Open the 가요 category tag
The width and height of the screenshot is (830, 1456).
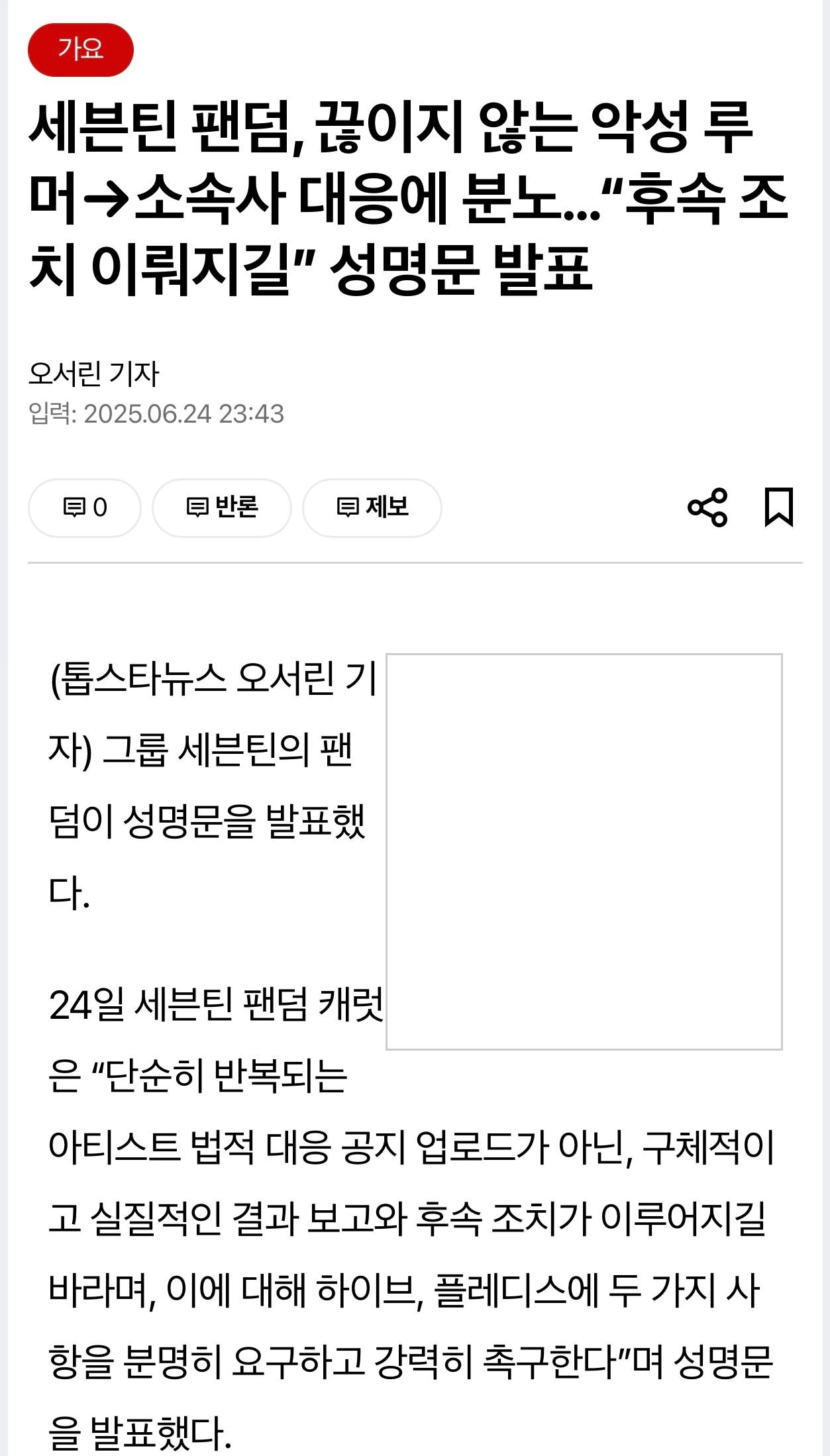(x=81, y=50)
